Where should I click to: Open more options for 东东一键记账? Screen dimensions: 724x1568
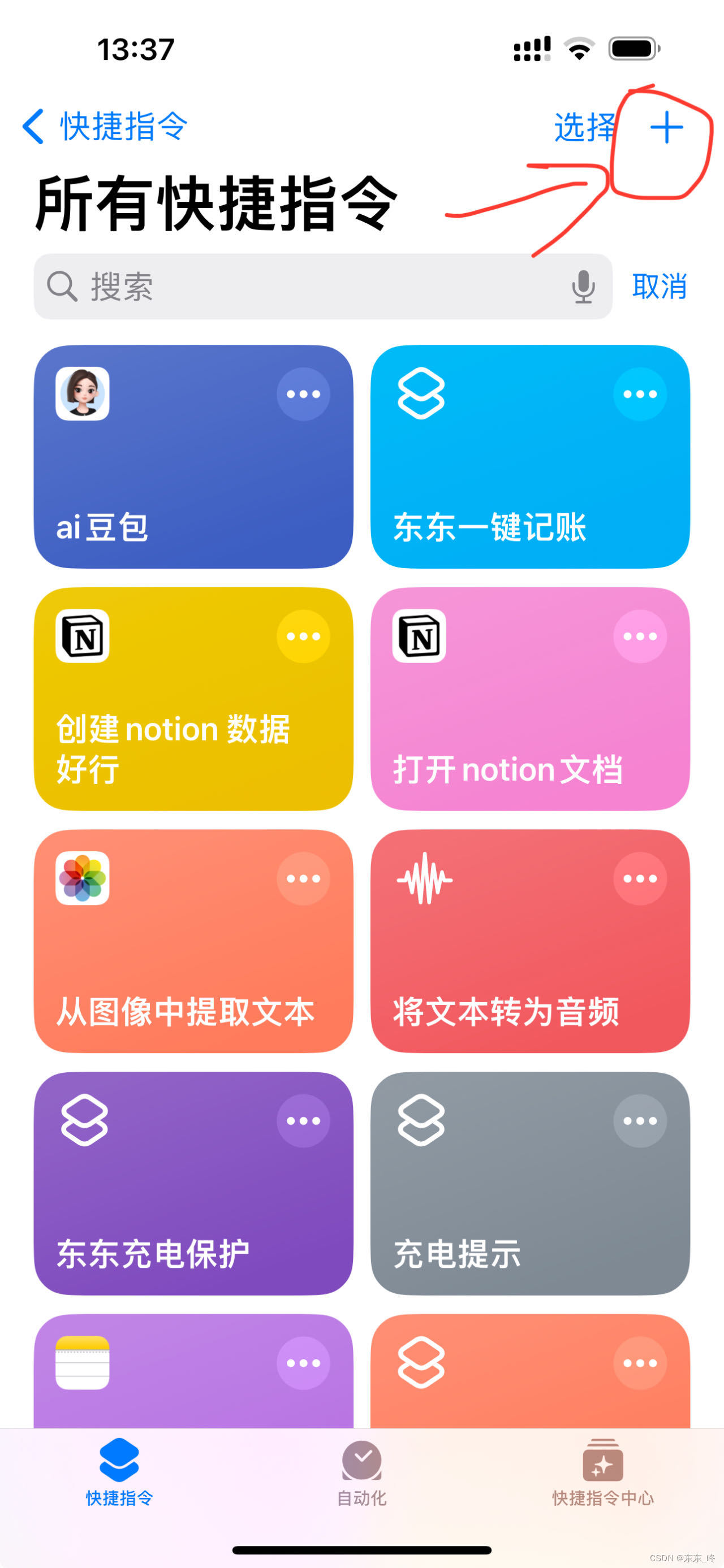click(x=639, y=394)
